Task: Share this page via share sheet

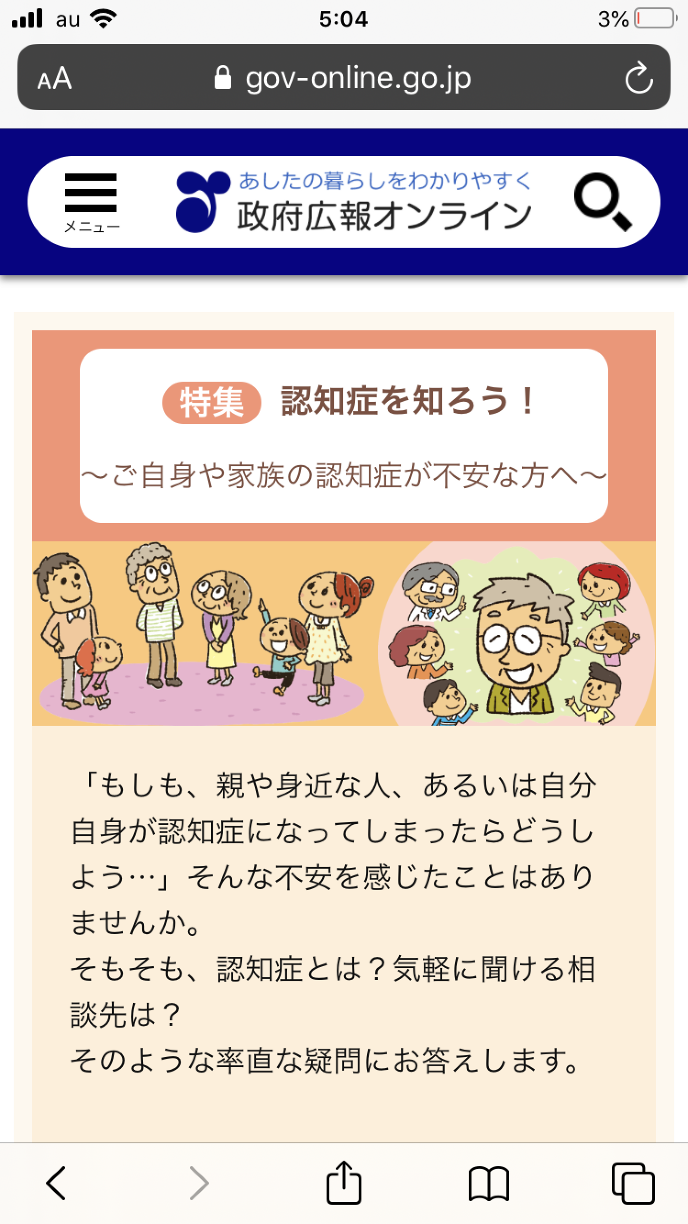Action: [x=343, y=1183]
